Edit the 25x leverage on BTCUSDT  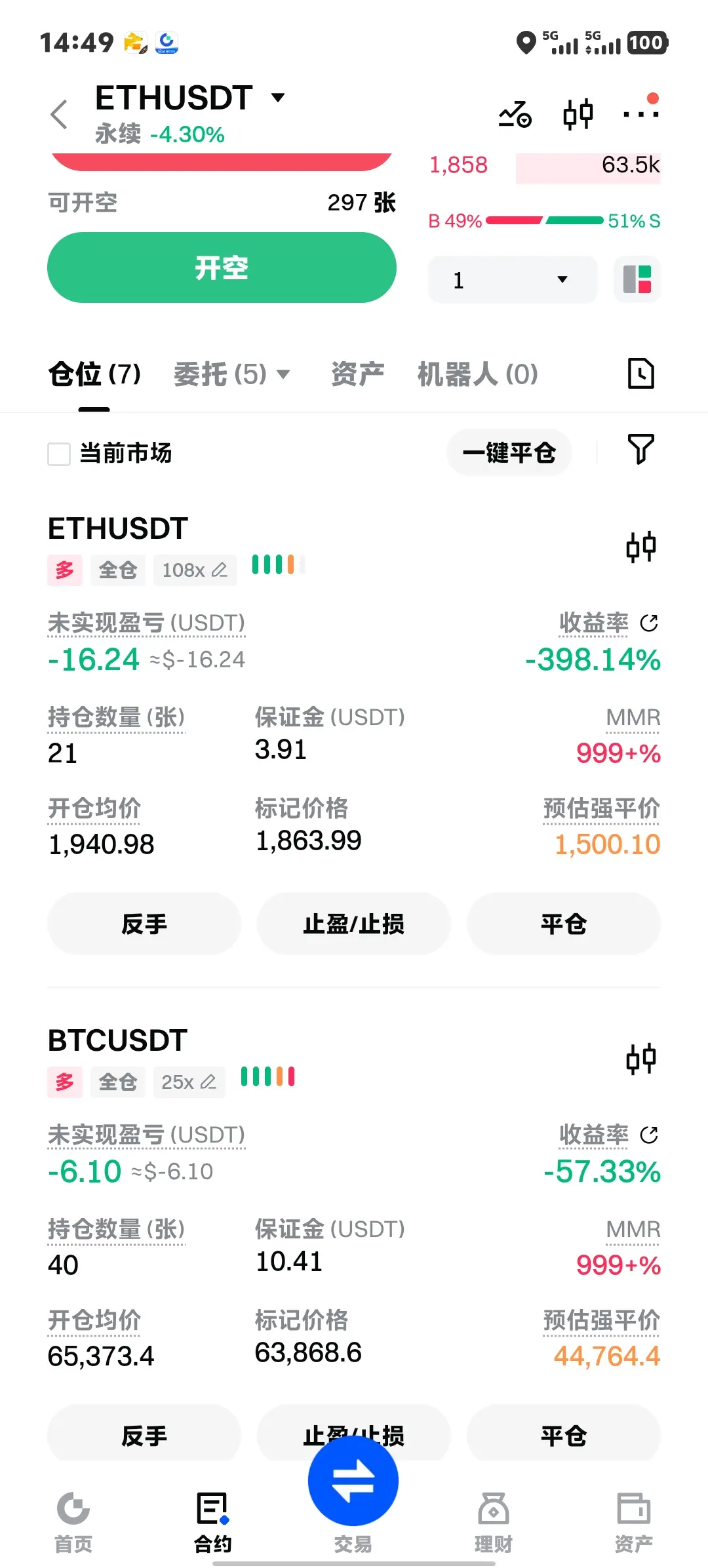[189, 1082]
